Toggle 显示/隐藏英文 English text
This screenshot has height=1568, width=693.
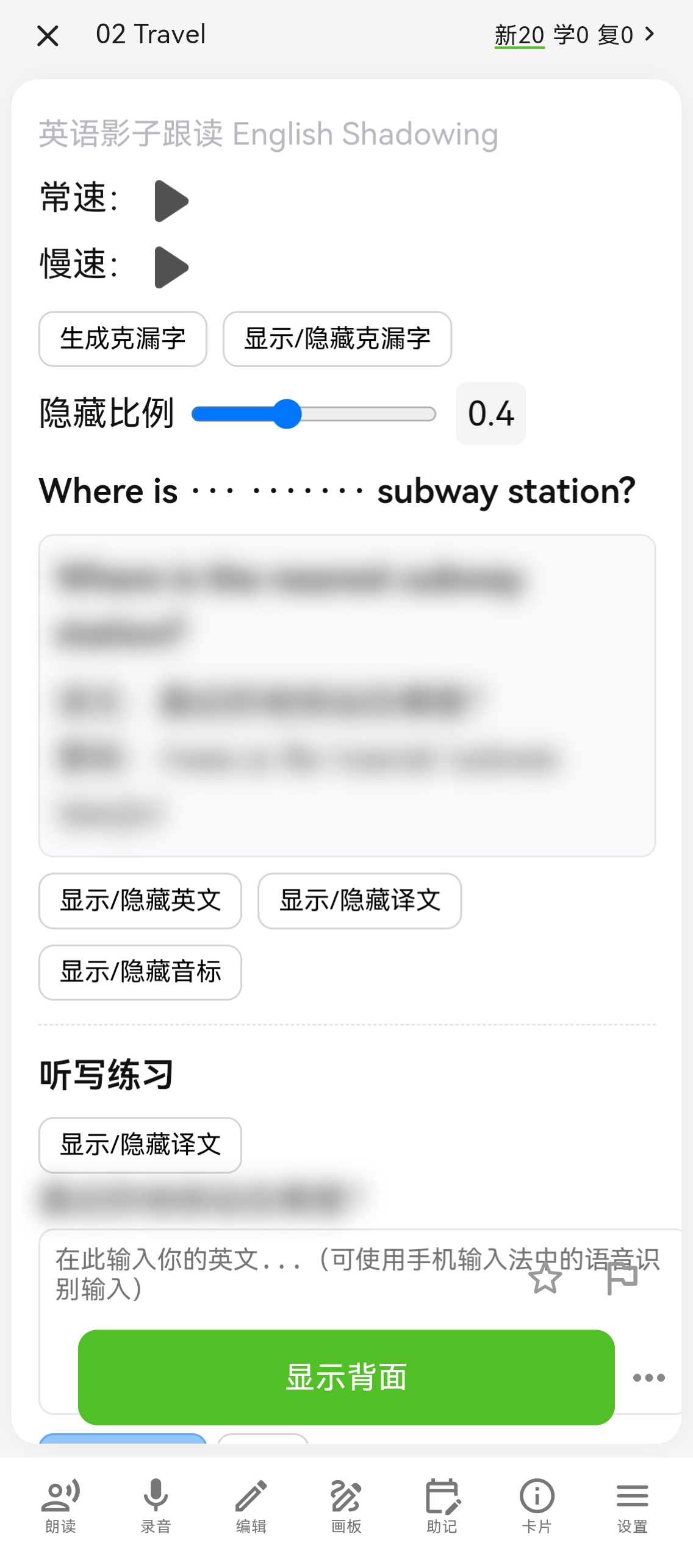[140, 900]
